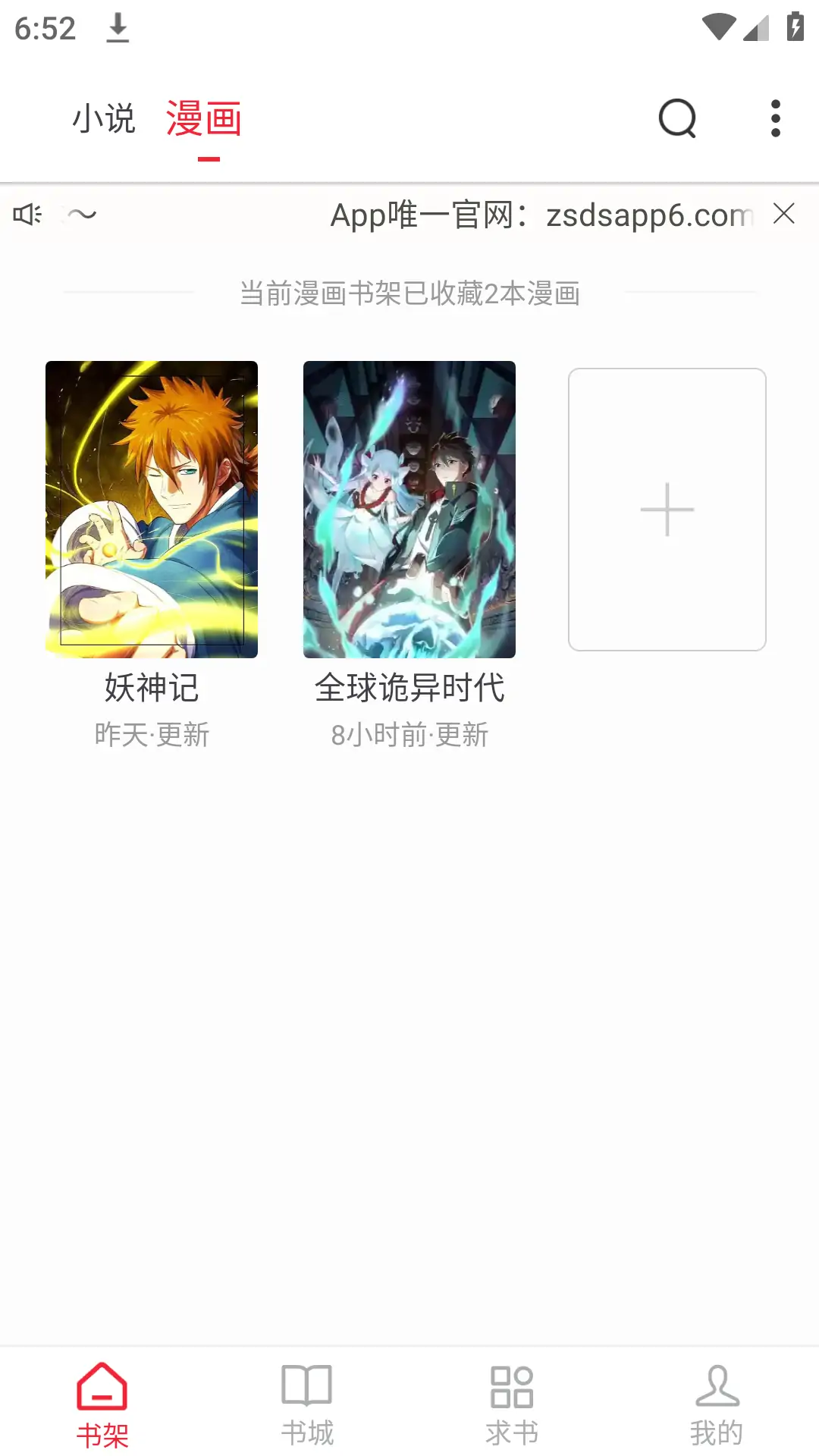The width and height of the screenshot is (819, 1456).
Task: Toggle to the 漫画 comics view
Action: 205,119
